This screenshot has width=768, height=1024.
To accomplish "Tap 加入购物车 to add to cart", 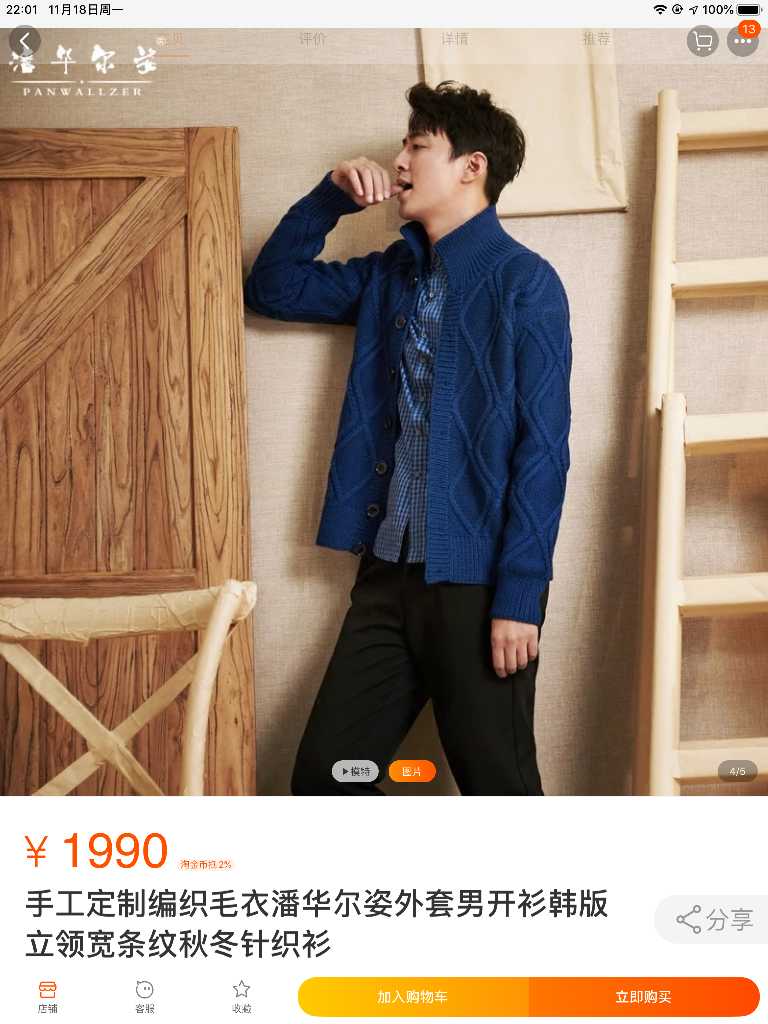I will [x=412, y=997].
